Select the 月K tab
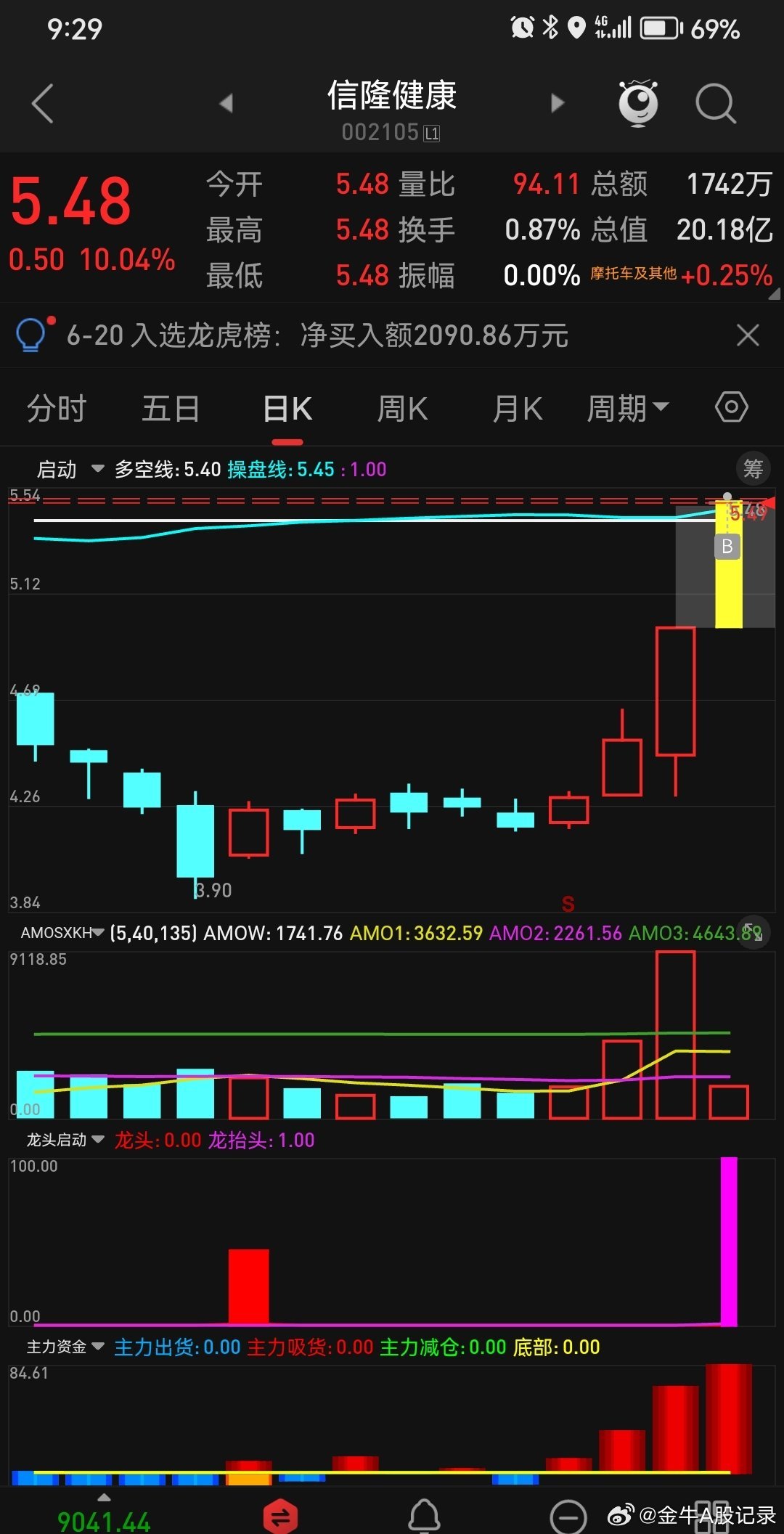 [x=518, y=408]
